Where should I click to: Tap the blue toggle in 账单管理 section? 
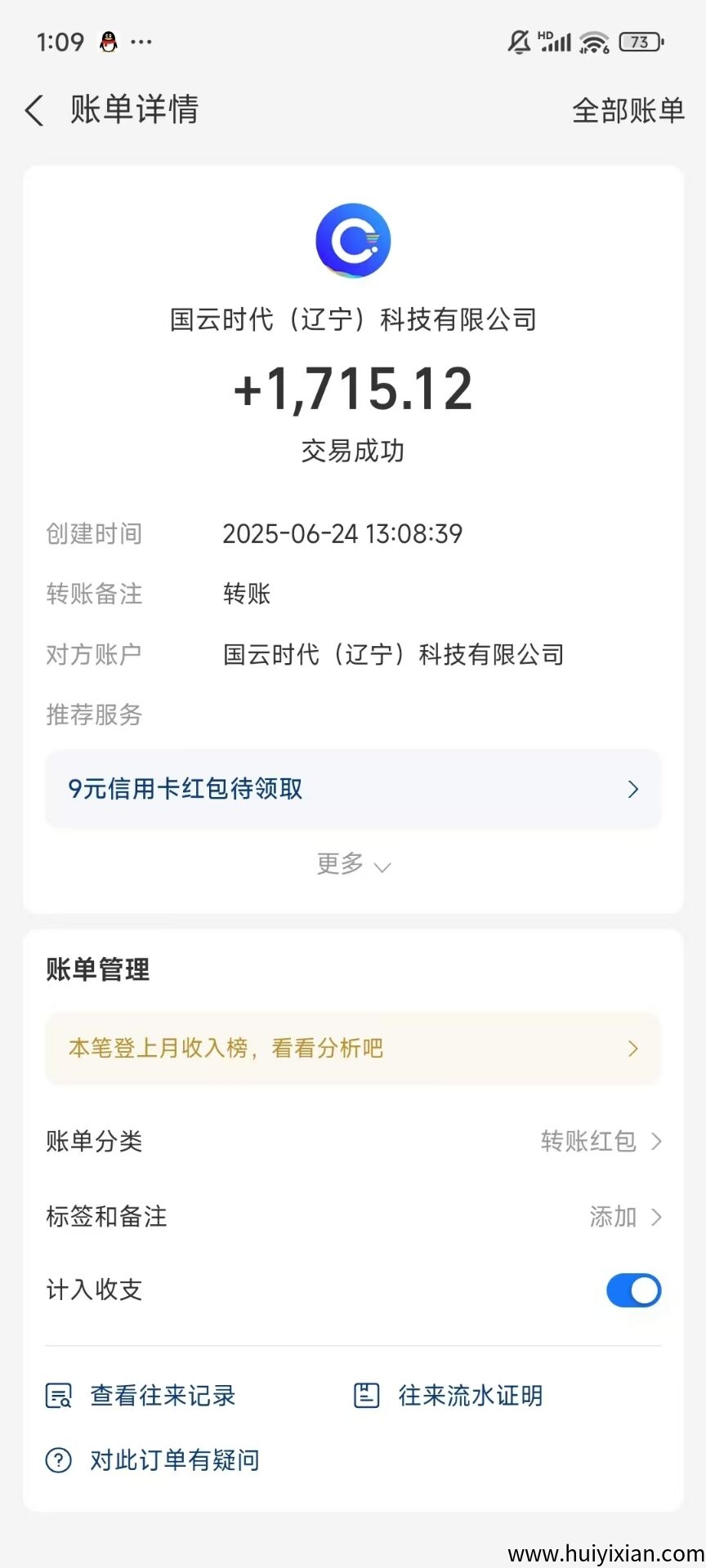[633, 1290]
